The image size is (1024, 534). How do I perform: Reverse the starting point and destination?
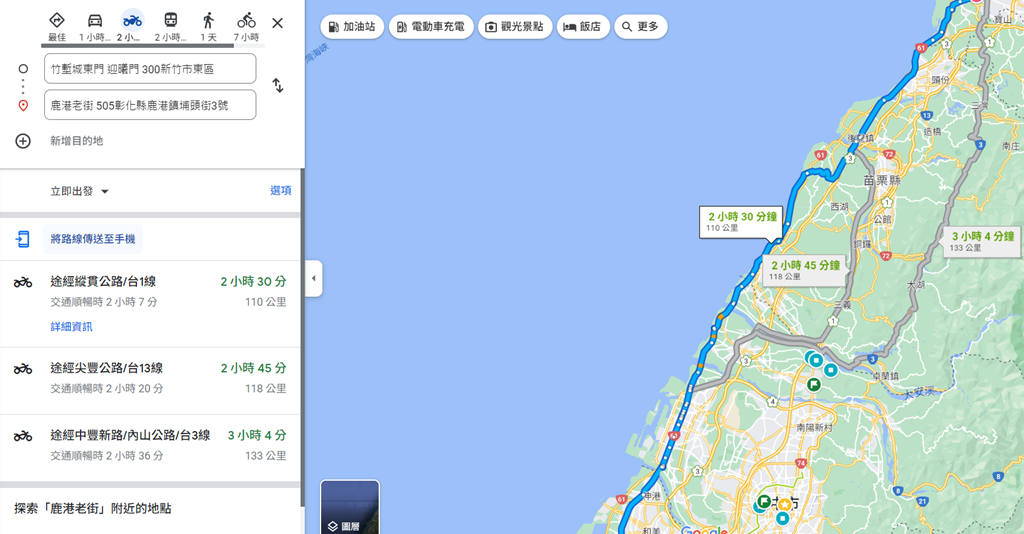[278, 86]
